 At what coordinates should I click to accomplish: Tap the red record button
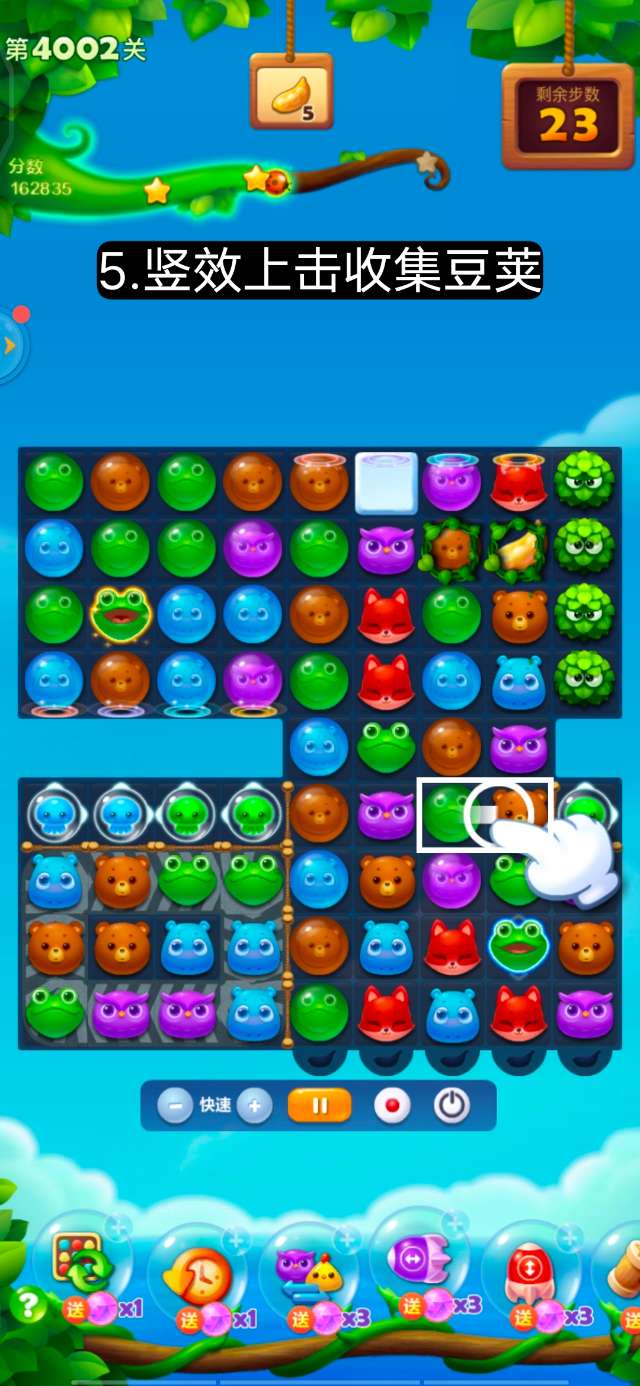pyautogui.click(x=392, y=1106)
